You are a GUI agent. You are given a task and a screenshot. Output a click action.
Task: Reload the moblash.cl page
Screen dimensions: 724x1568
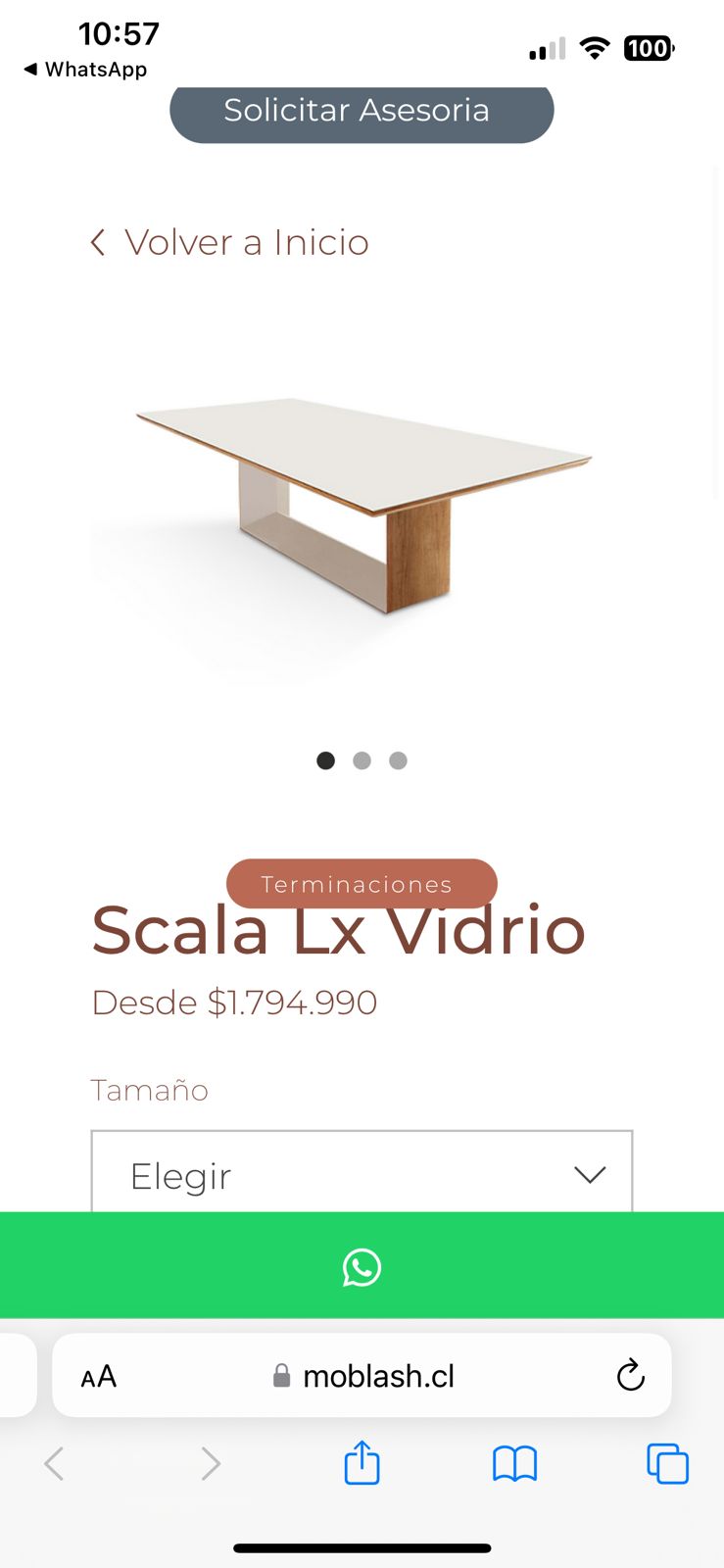coord(630,1376)
